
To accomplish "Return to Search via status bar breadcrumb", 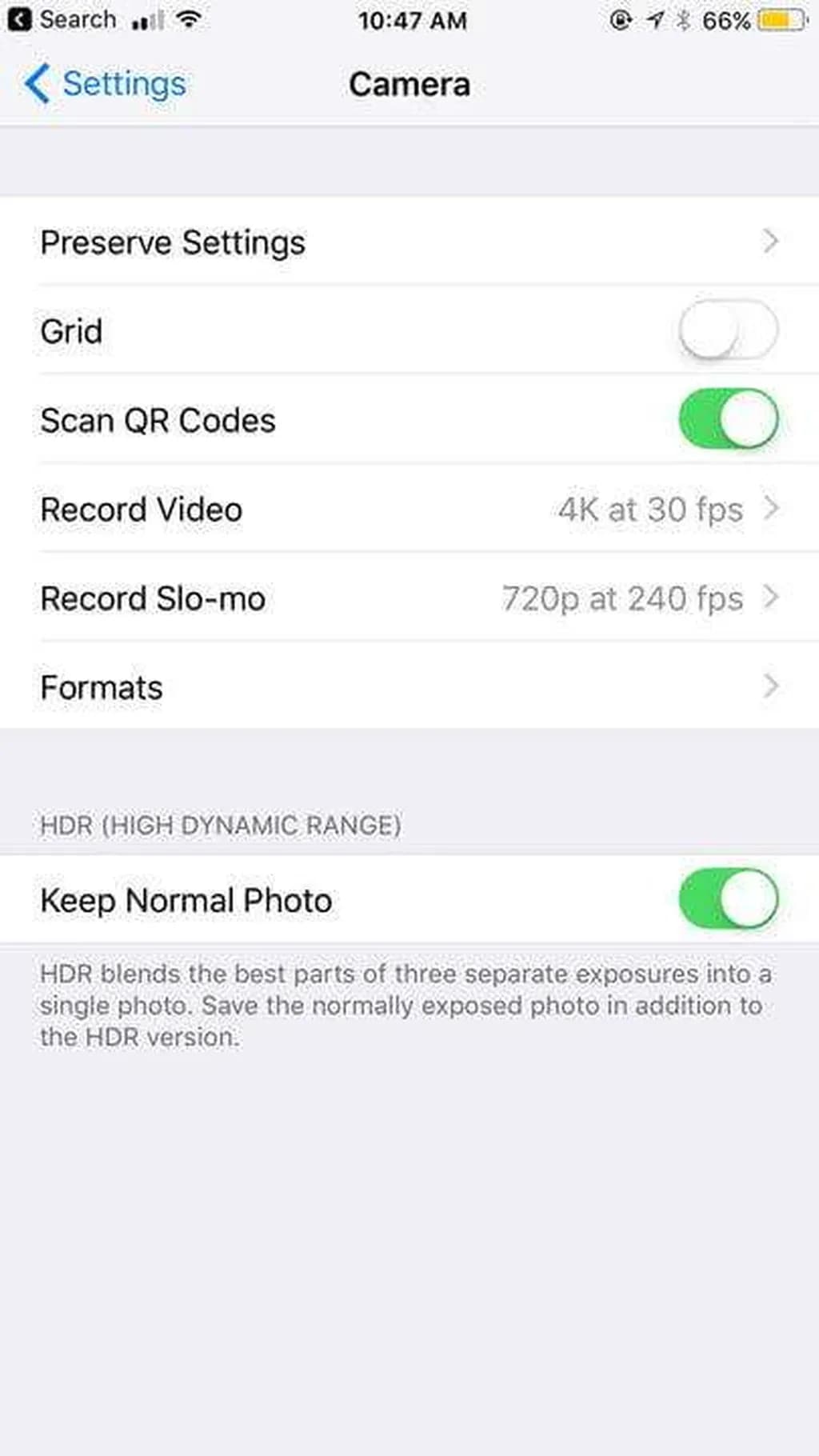I will point(62,19).
